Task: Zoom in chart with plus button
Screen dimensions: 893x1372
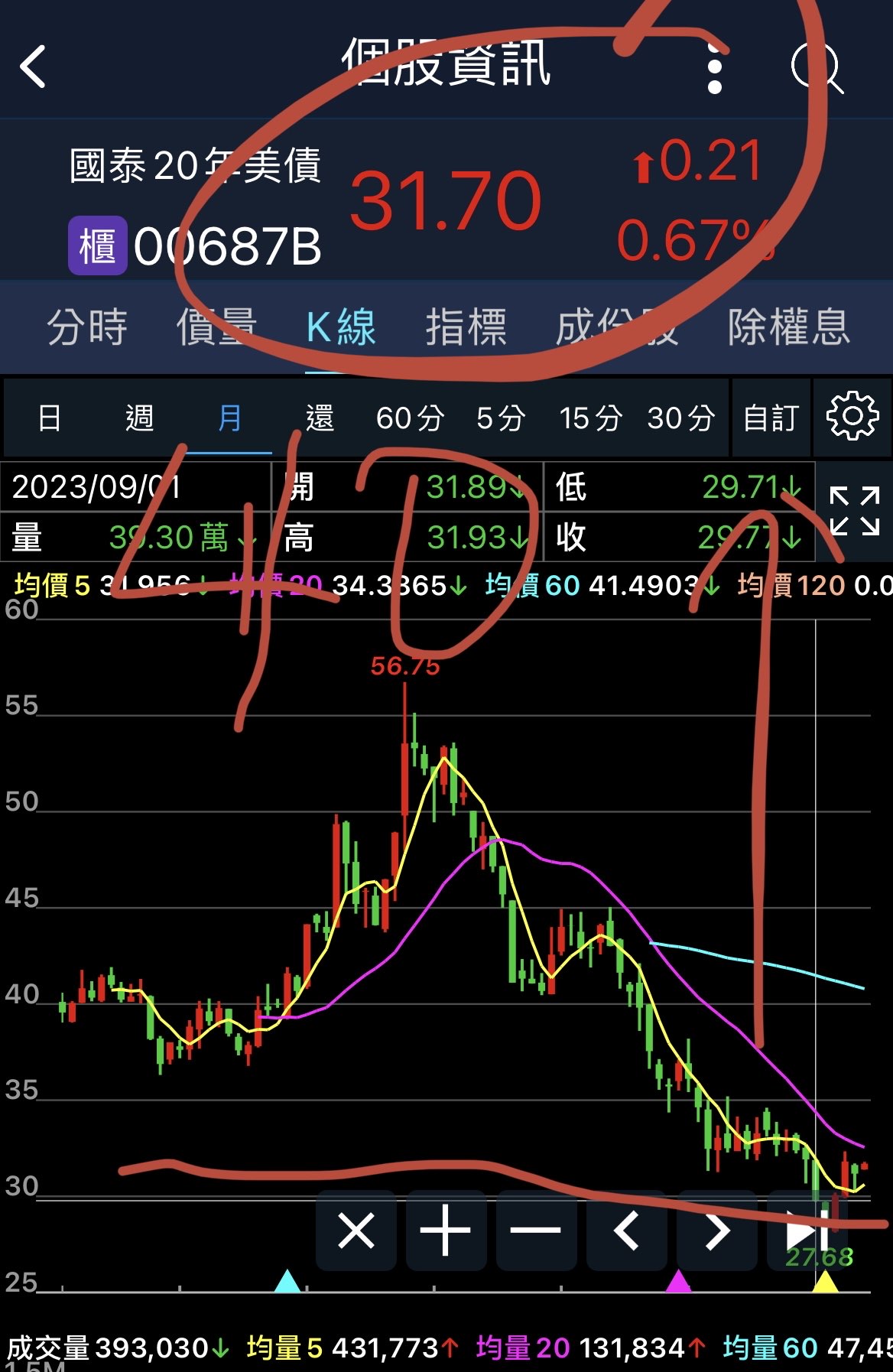Action: point(446,1231)
